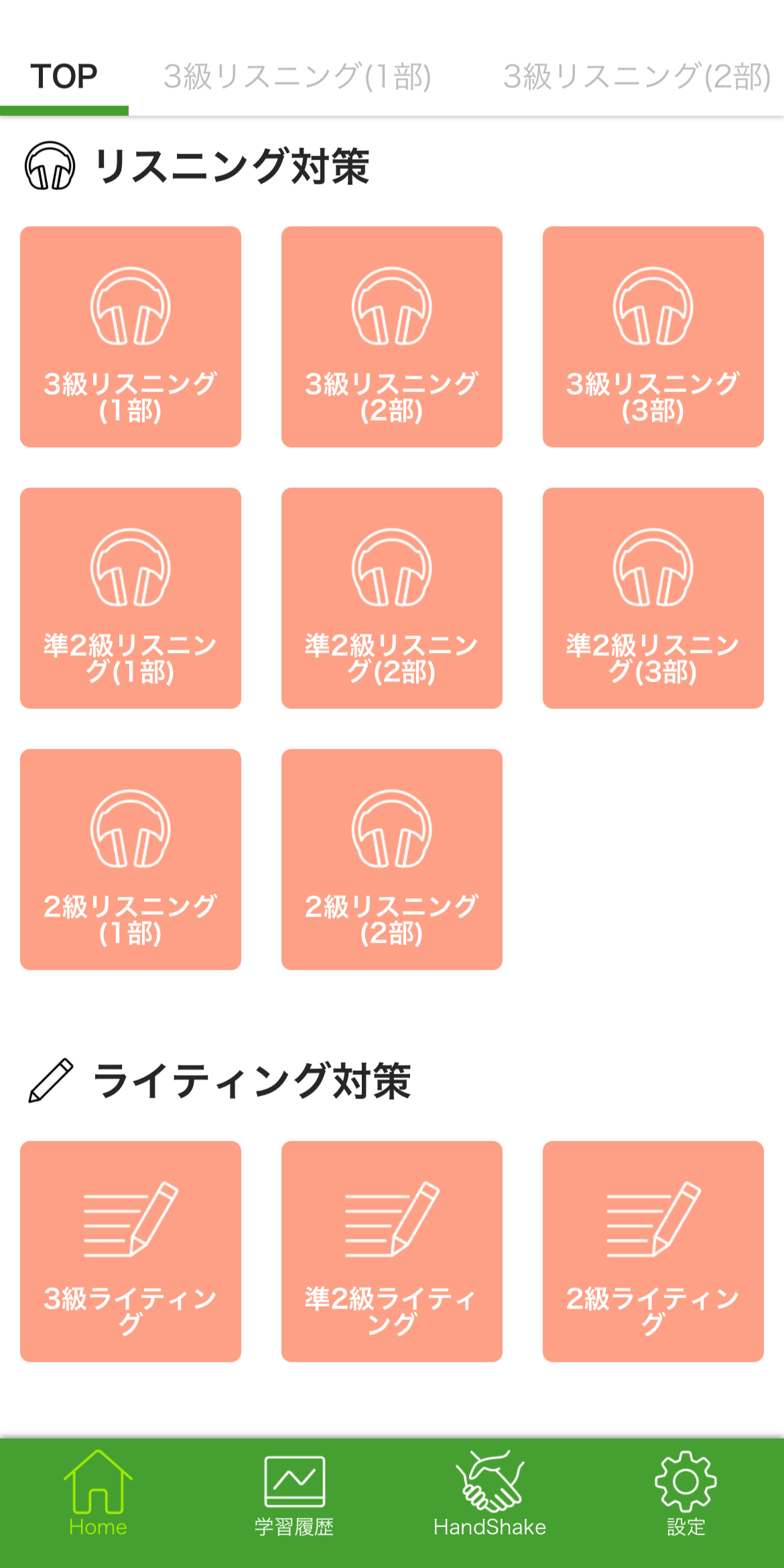Select the 3級リスニング (3部) headphone card
The height and width of the screenshot is (1568, 784).
click(653, 335)
